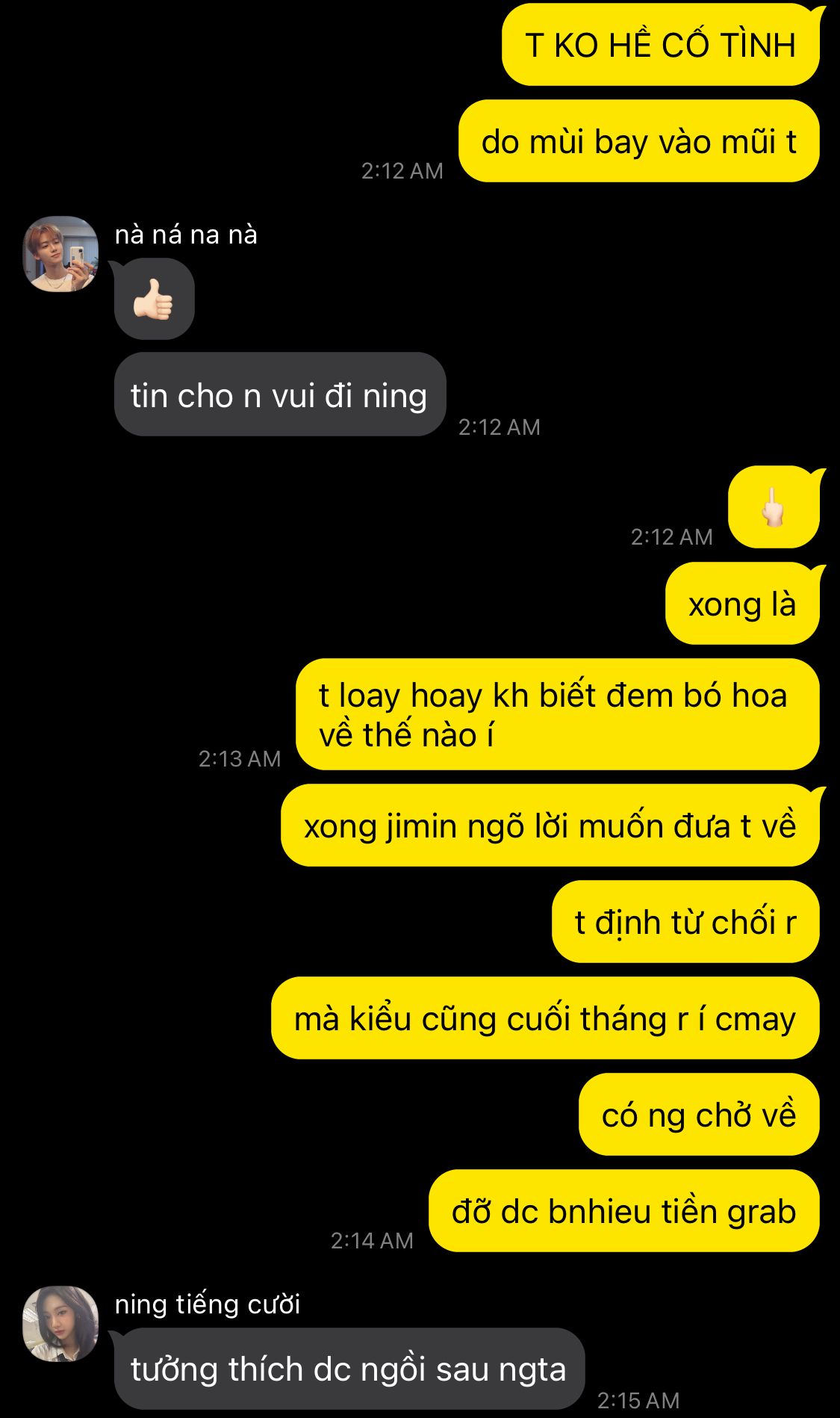The height and width of the screenshot is (1418, 840).
Task: Open ning tiếng cười's profile avatar
Action: [60, 1324]
